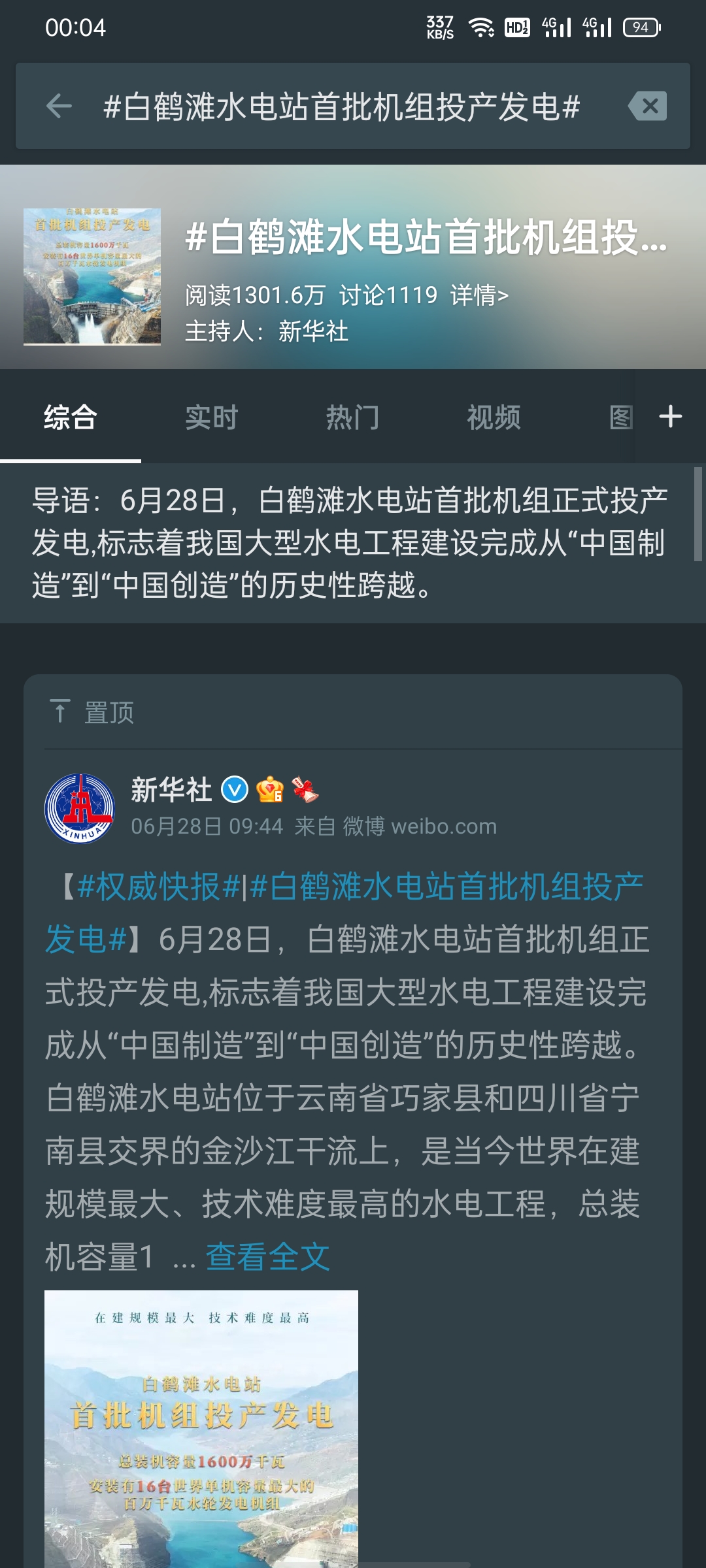Switch to the 视频 tab
The width and height of the screenshot is (706, 1568).
(x=494, y=417)
